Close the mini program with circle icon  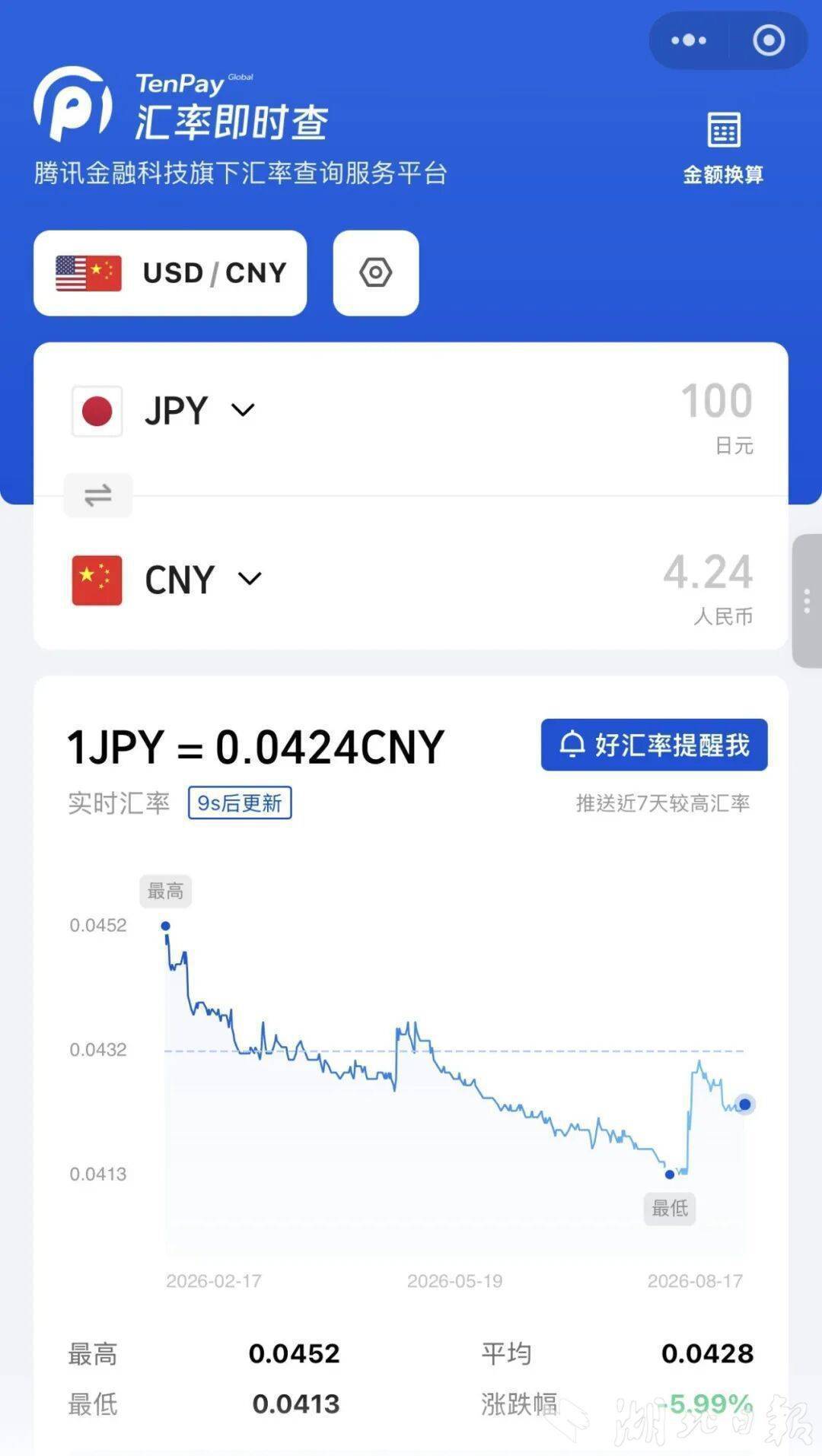pyautogui.click(x=768, y=40)
